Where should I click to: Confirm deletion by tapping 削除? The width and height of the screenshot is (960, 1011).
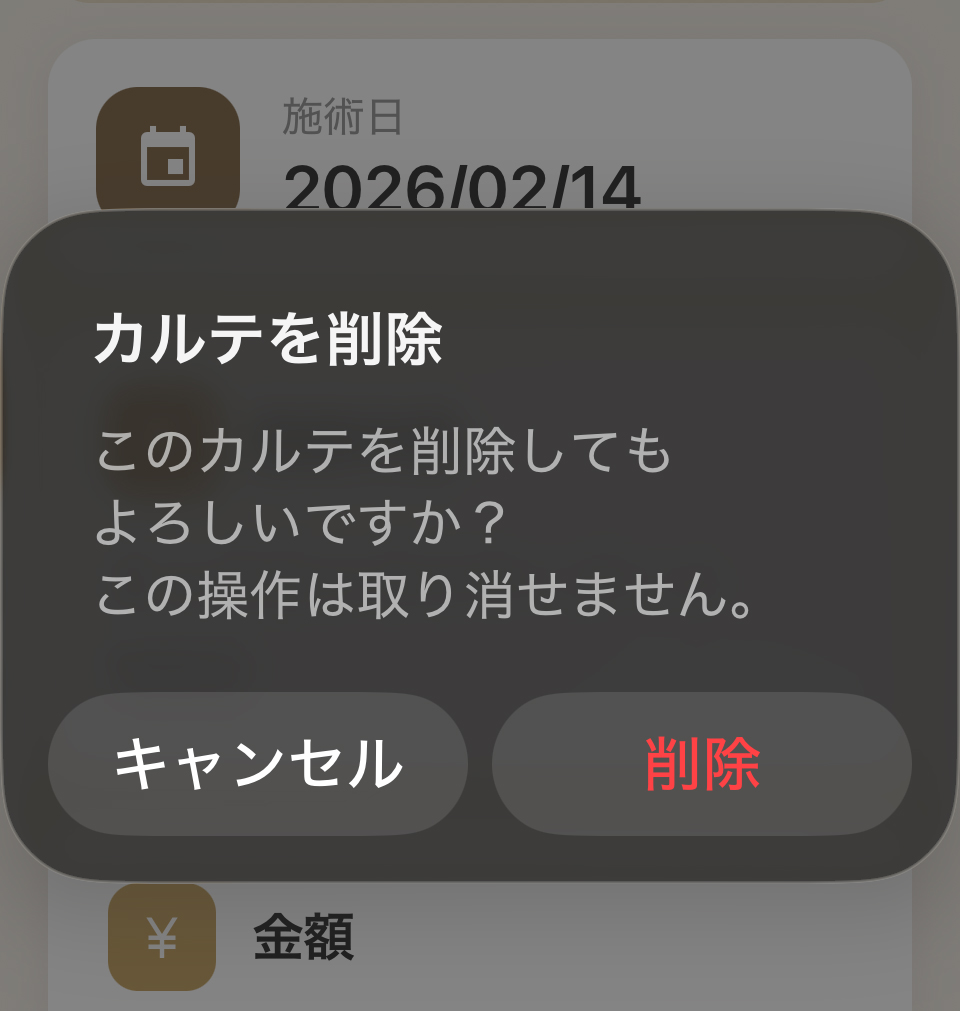click(x=700, y=763)
